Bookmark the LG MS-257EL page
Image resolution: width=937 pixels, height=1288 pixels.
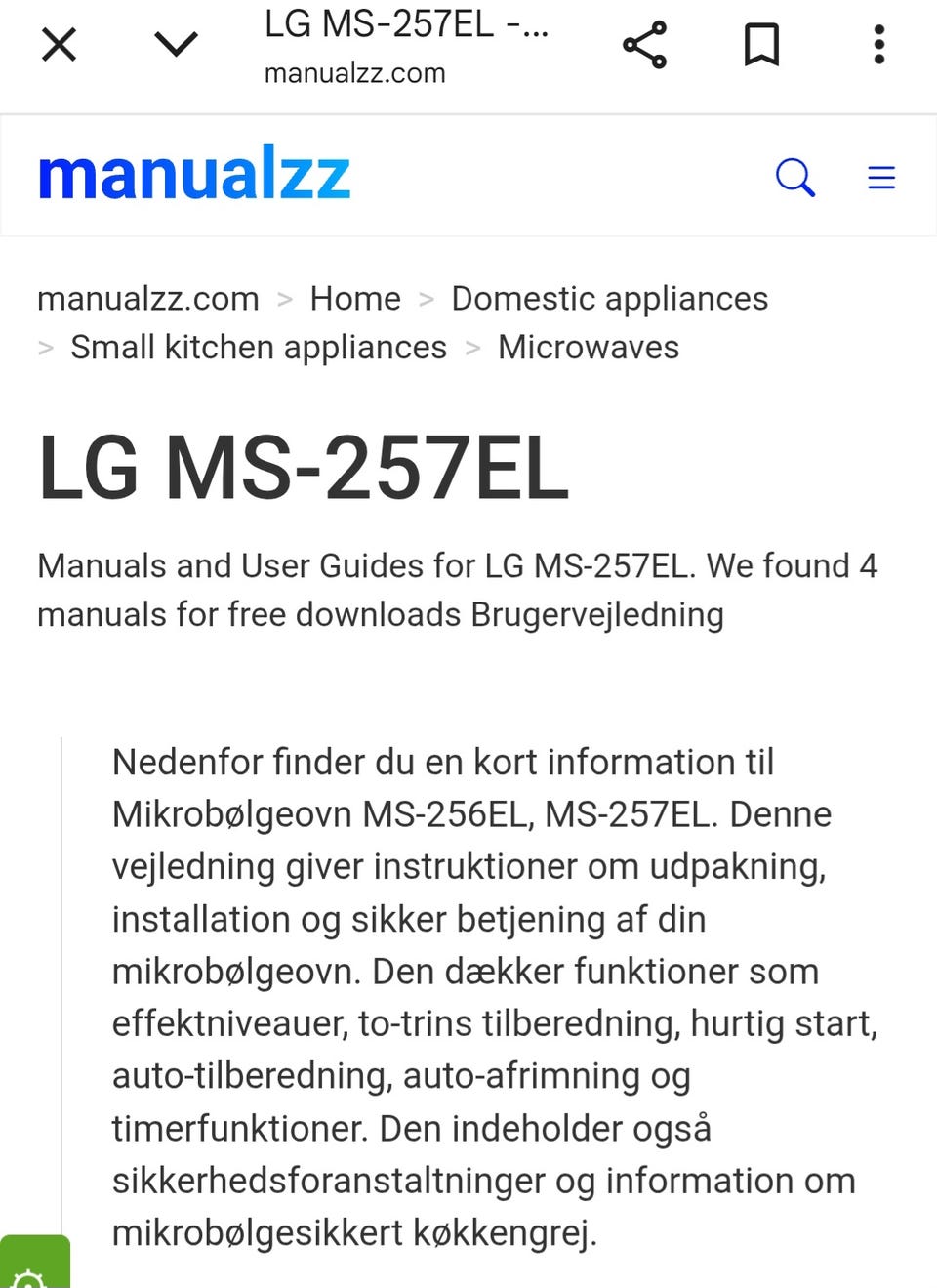[761, 44]
